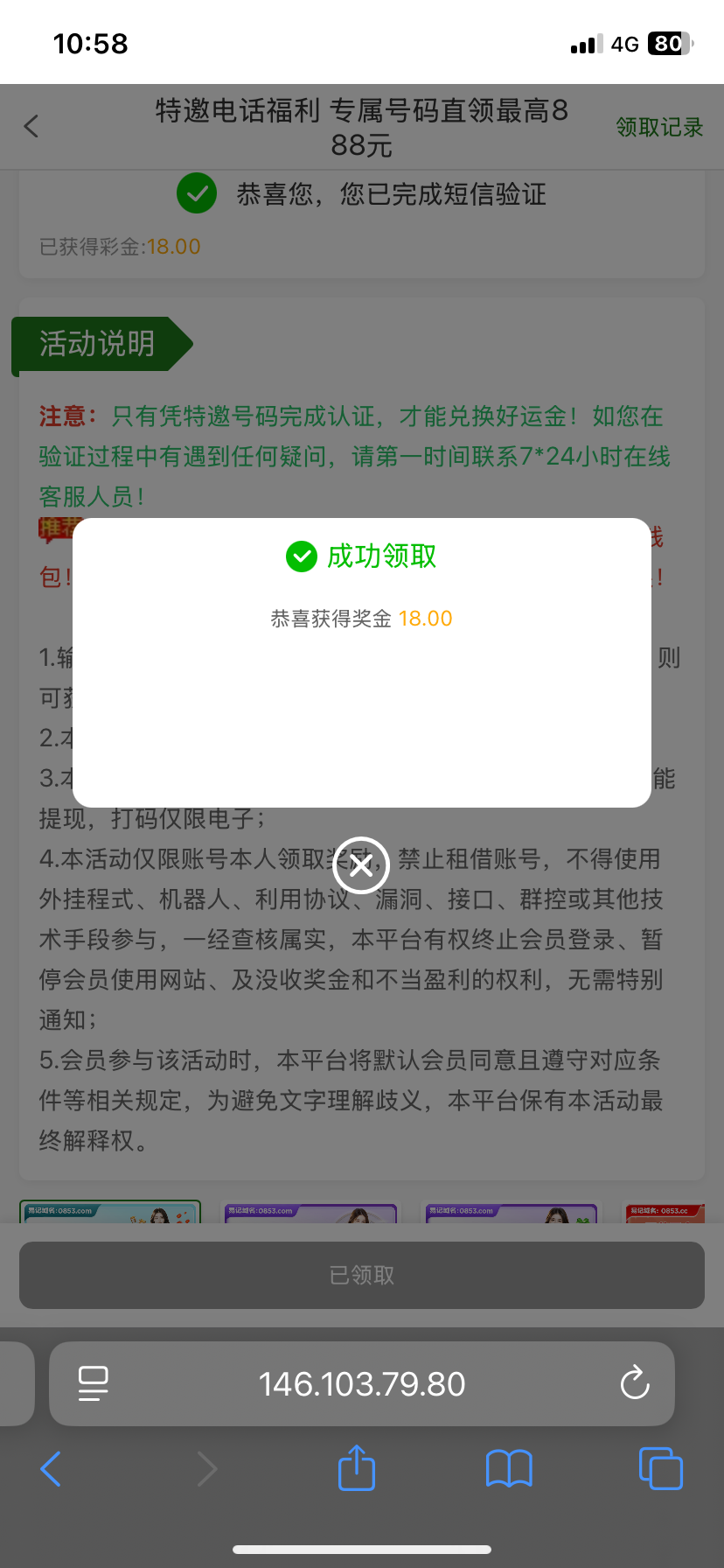Tap the 奖金 18.00 amount in popup
The width and height of the screenshot is (724, 1568).
(425, 619)
